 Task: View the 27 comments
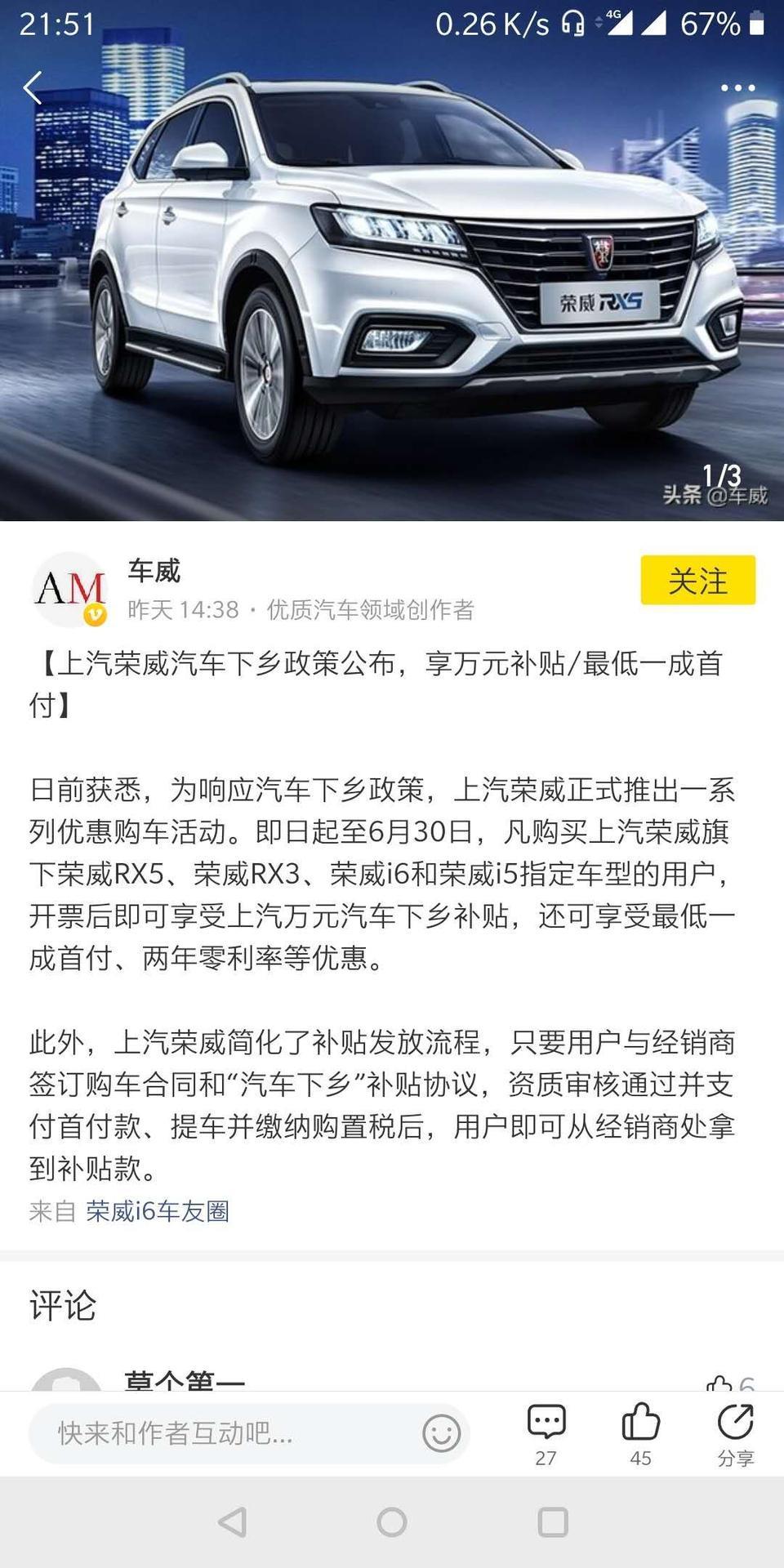(546, 1434)
